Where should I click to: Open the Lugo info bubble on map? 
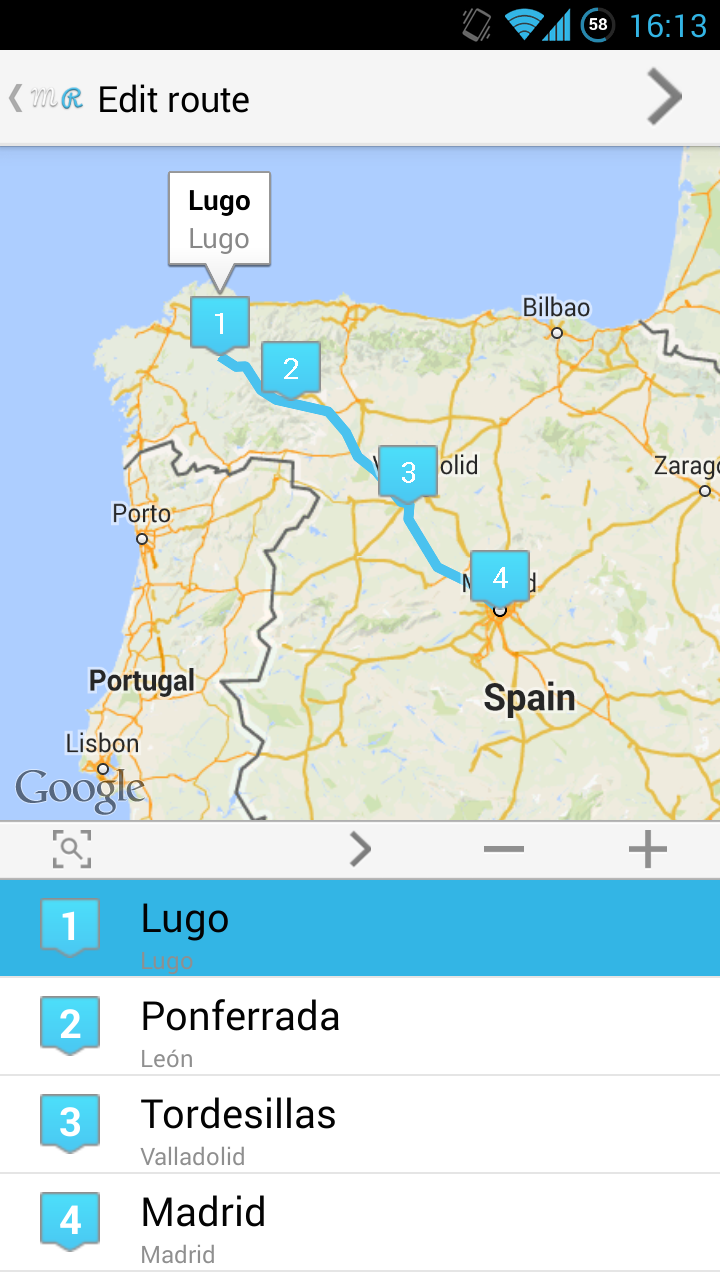(219, 219)
